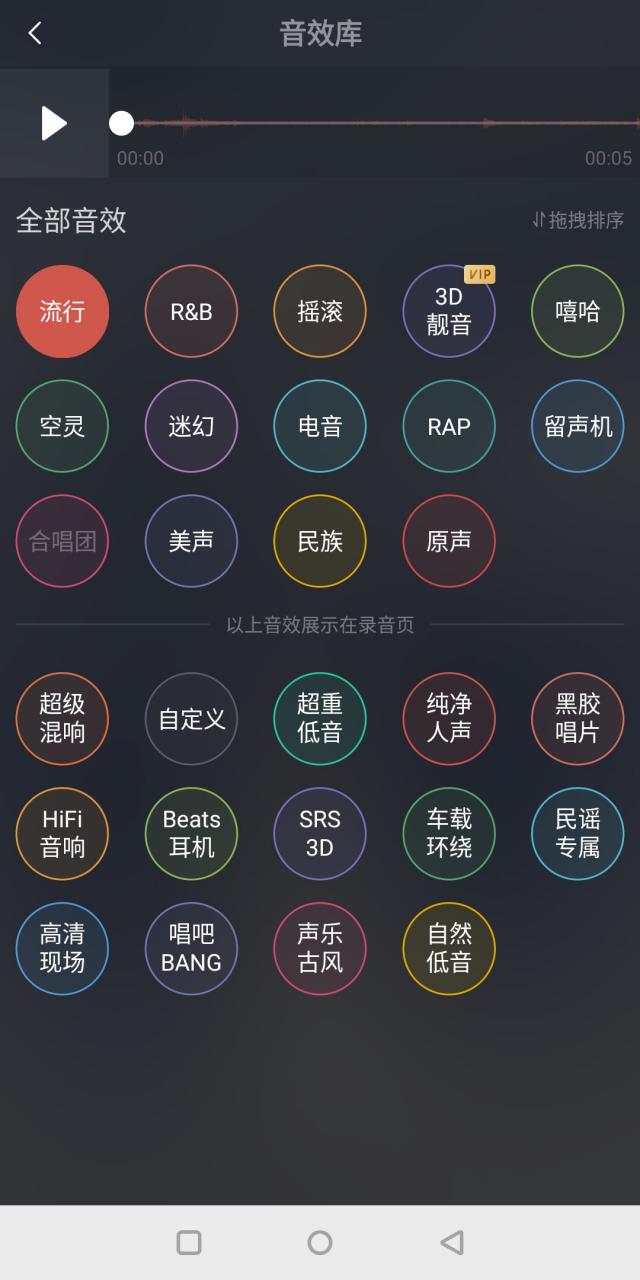Screen dimensions: 640x1280
Task: Open the 自定义 custom effect
Action: click(191, 718)
